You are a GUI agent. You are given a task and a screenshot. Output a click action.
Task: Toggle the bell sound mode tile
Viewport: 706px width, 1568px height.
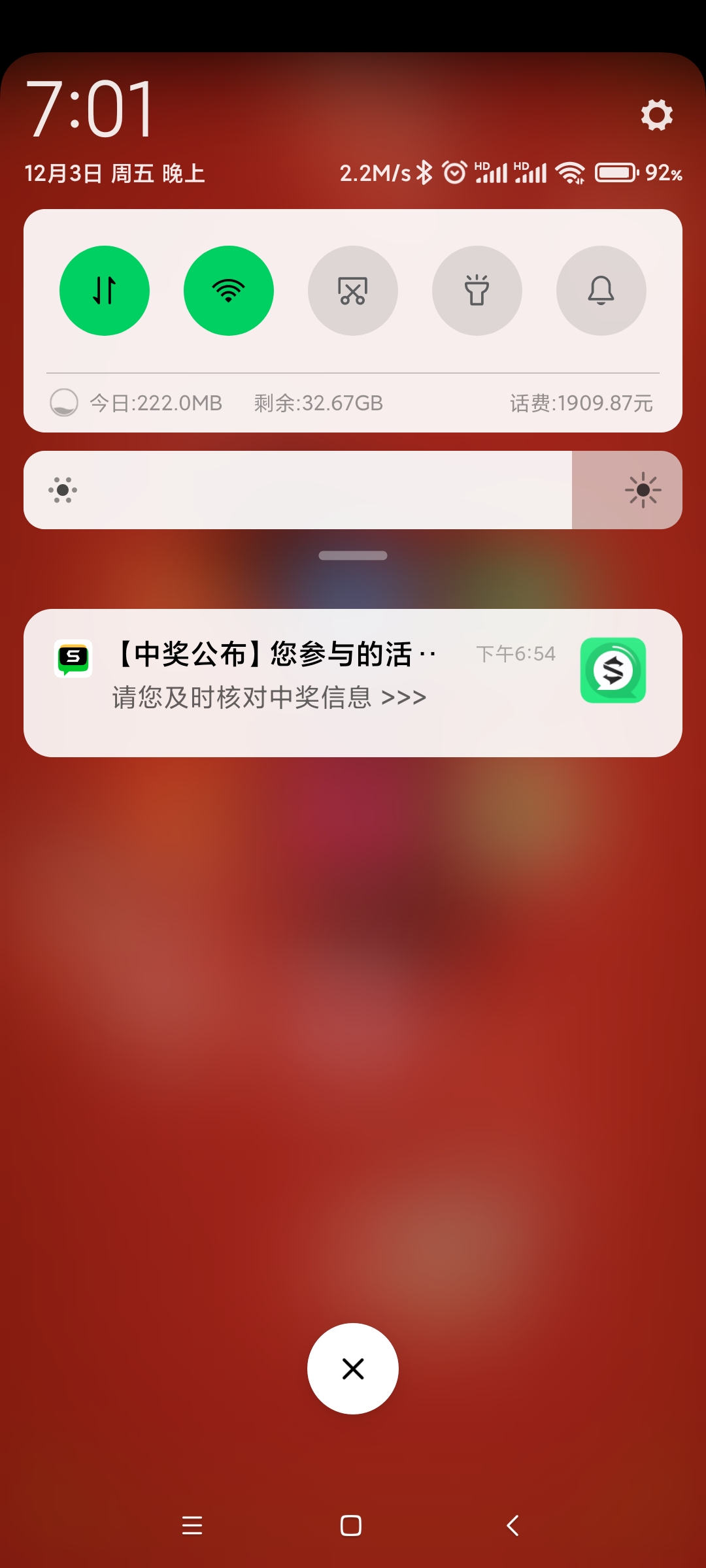[x=601, y=291]
